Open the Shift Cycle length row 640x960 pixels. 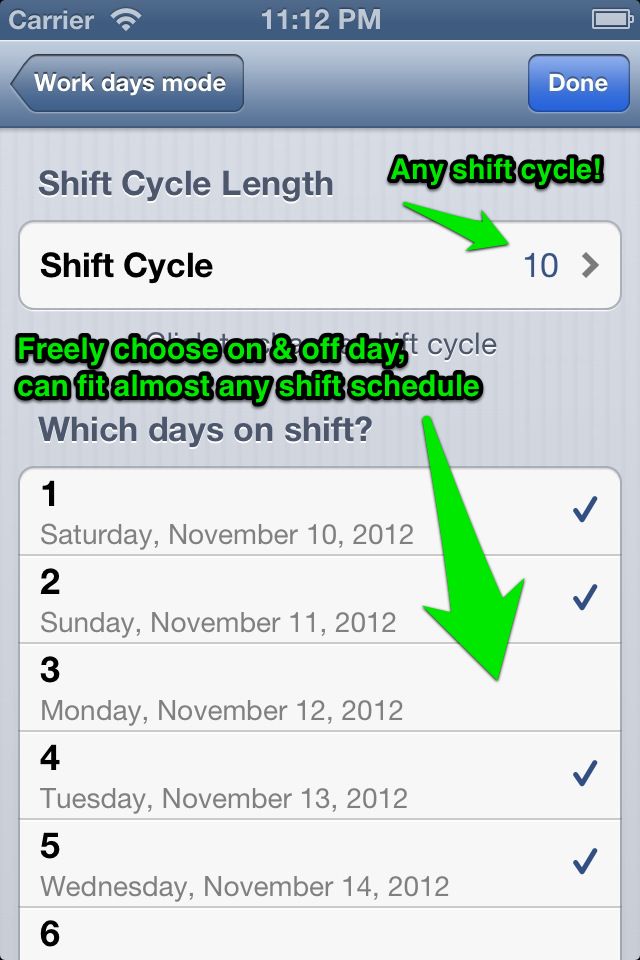tap(320, 265)
